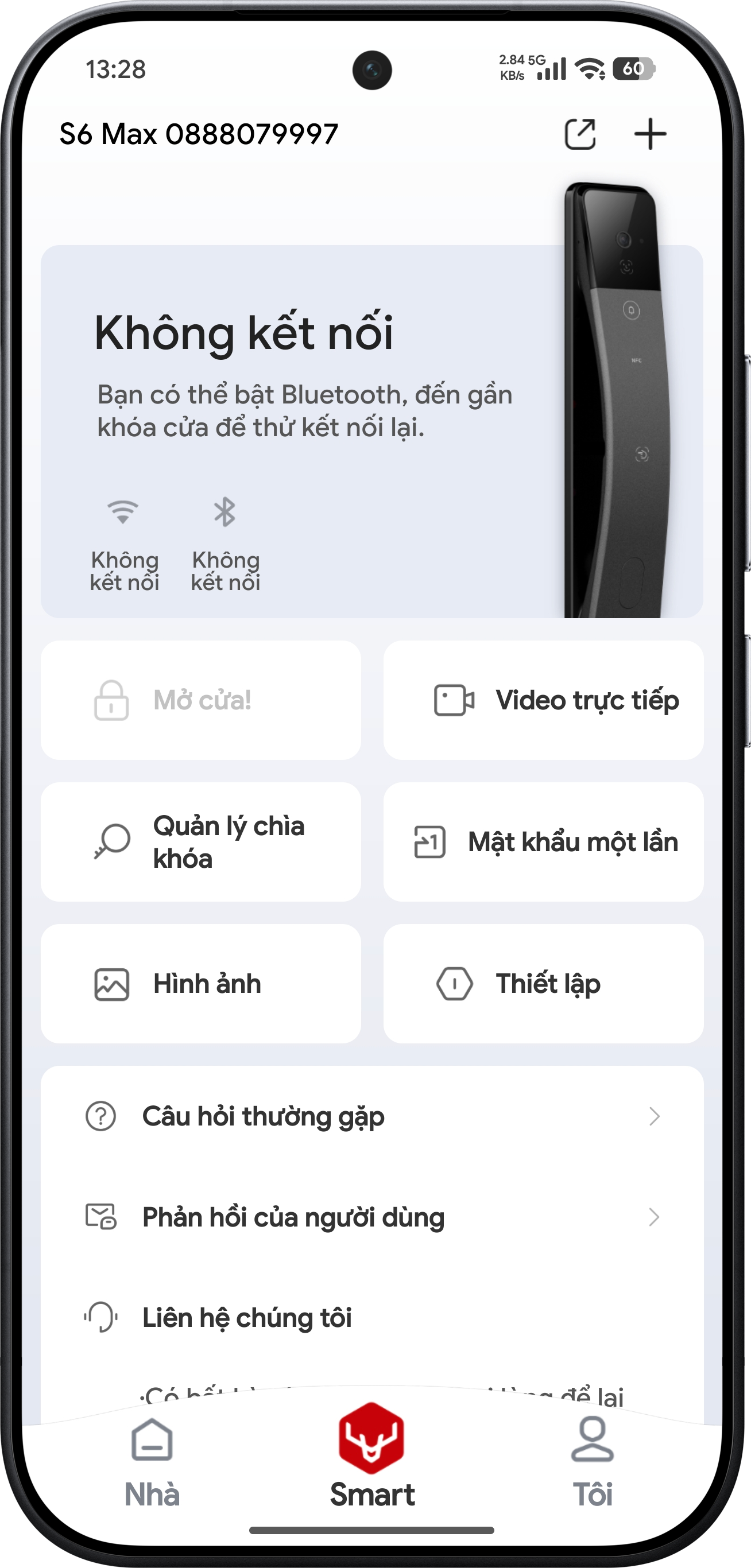The height and width of the screenshot is (1568, 751).
Task: Generate Mật khẩu một lần
Action: point(543,842)
